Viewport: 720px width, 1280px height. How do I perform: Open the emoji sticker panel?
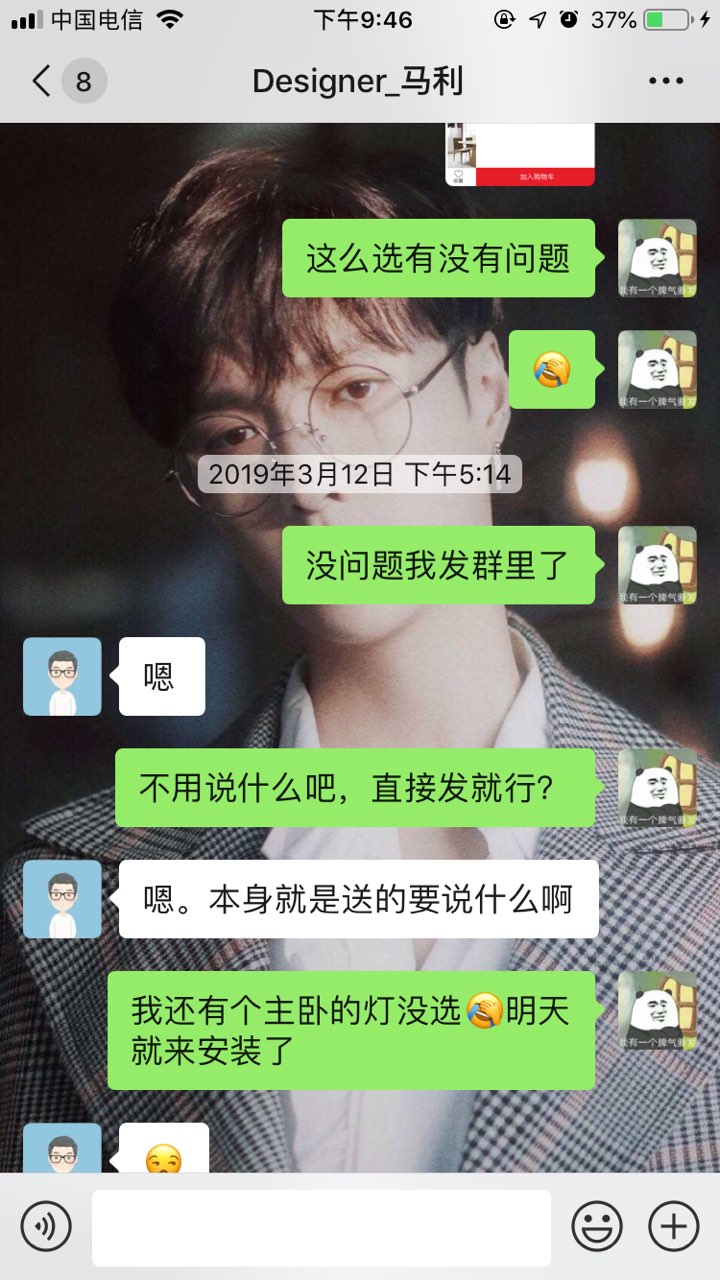click(597, 1226)
